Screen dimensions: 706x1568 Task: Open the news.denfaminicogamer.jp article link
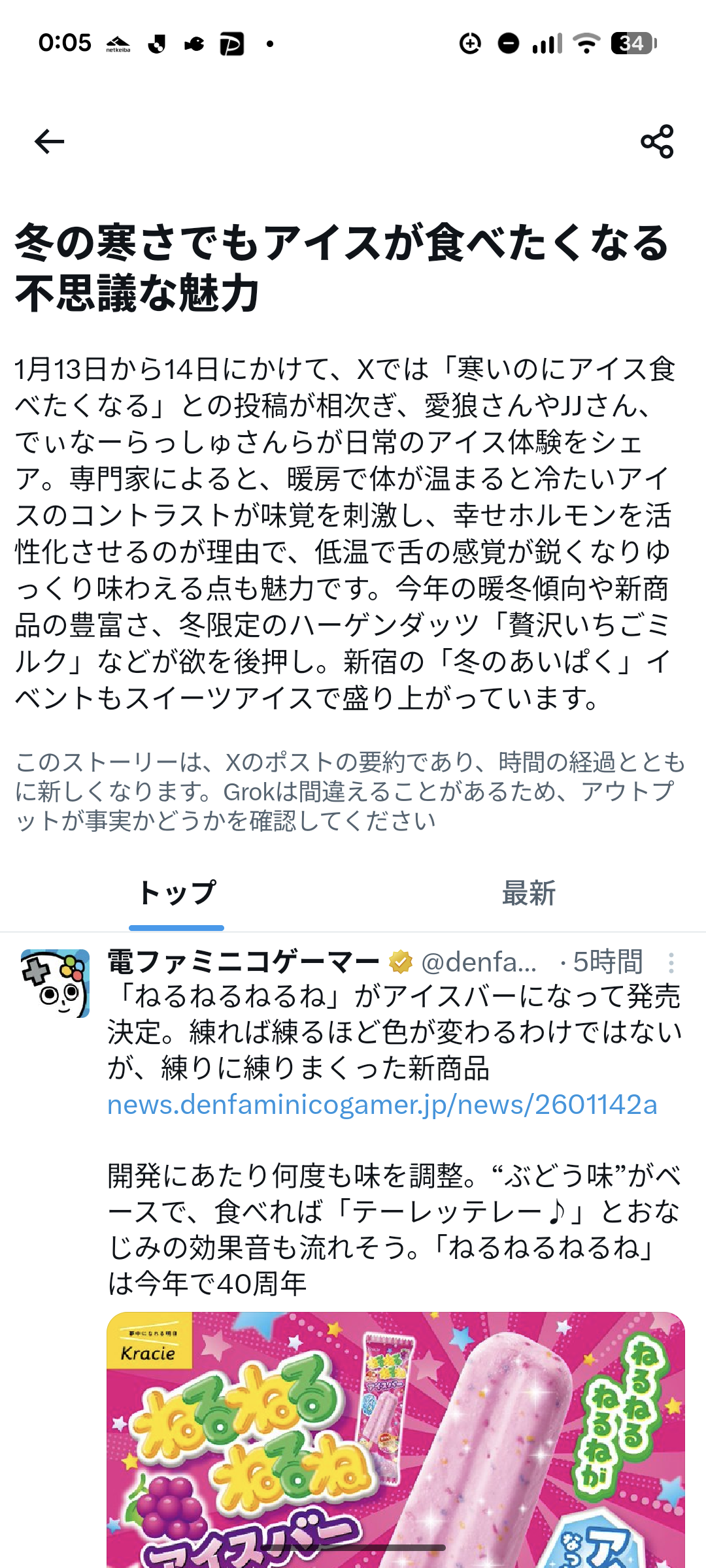pyautogui.click(x=382, y=1105)
